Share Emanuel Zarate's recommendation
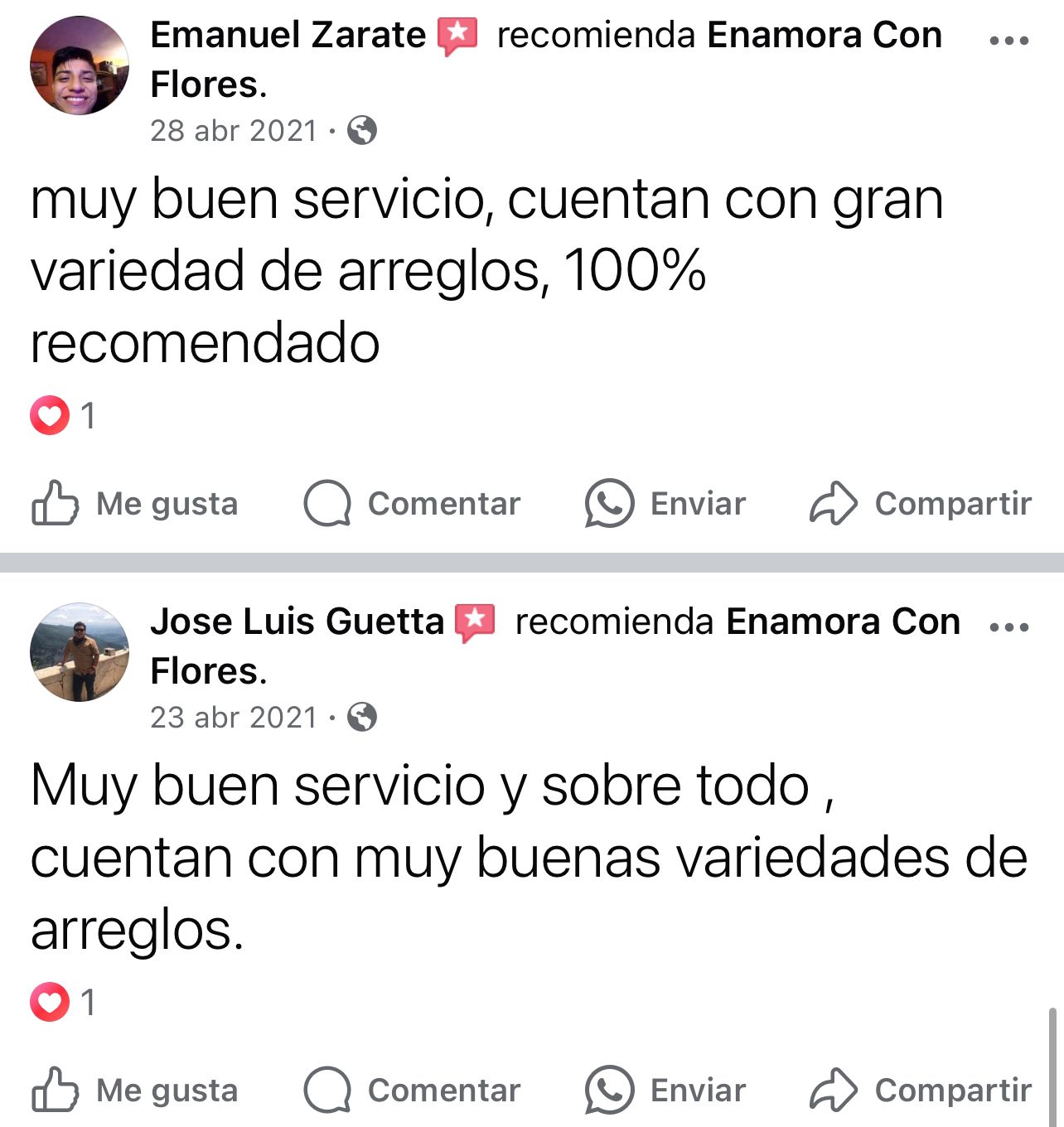Image resolution: width=1064 pixels, height=1127 pixels. click(920, 504)
